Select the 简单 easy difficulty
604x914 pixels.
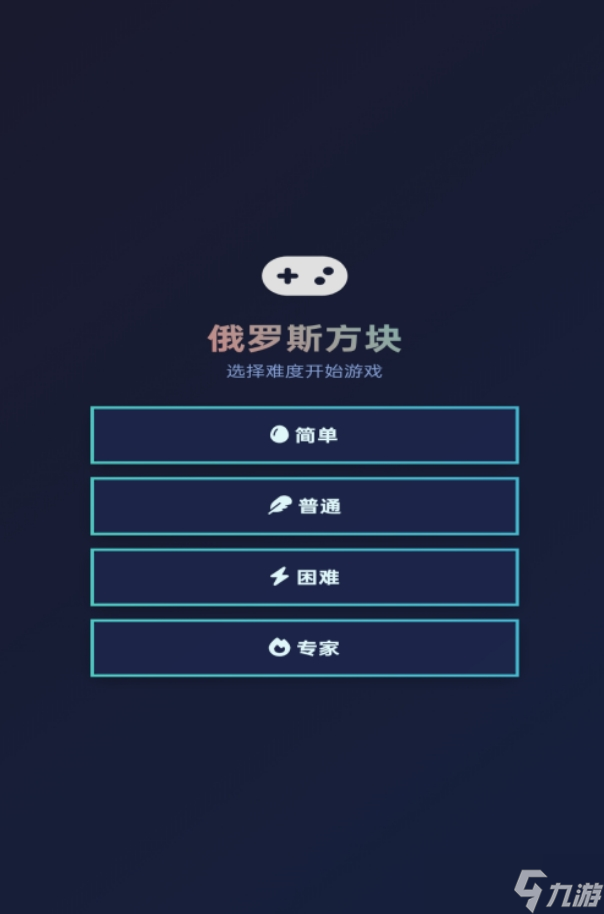pyautogui.click(x=304, y=435)
